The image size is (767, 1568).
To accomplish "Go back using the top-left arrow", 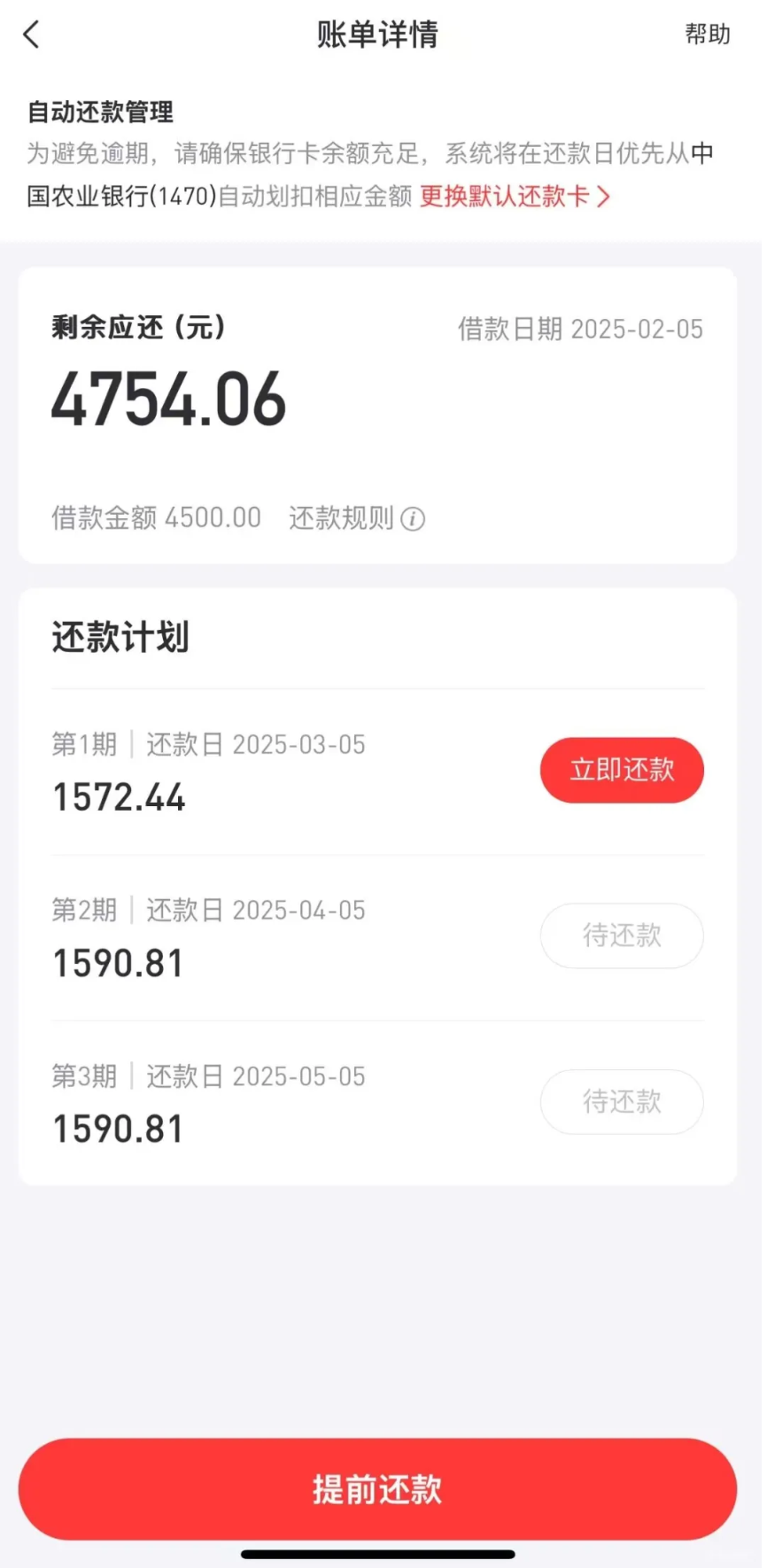I will click(32, 35).
